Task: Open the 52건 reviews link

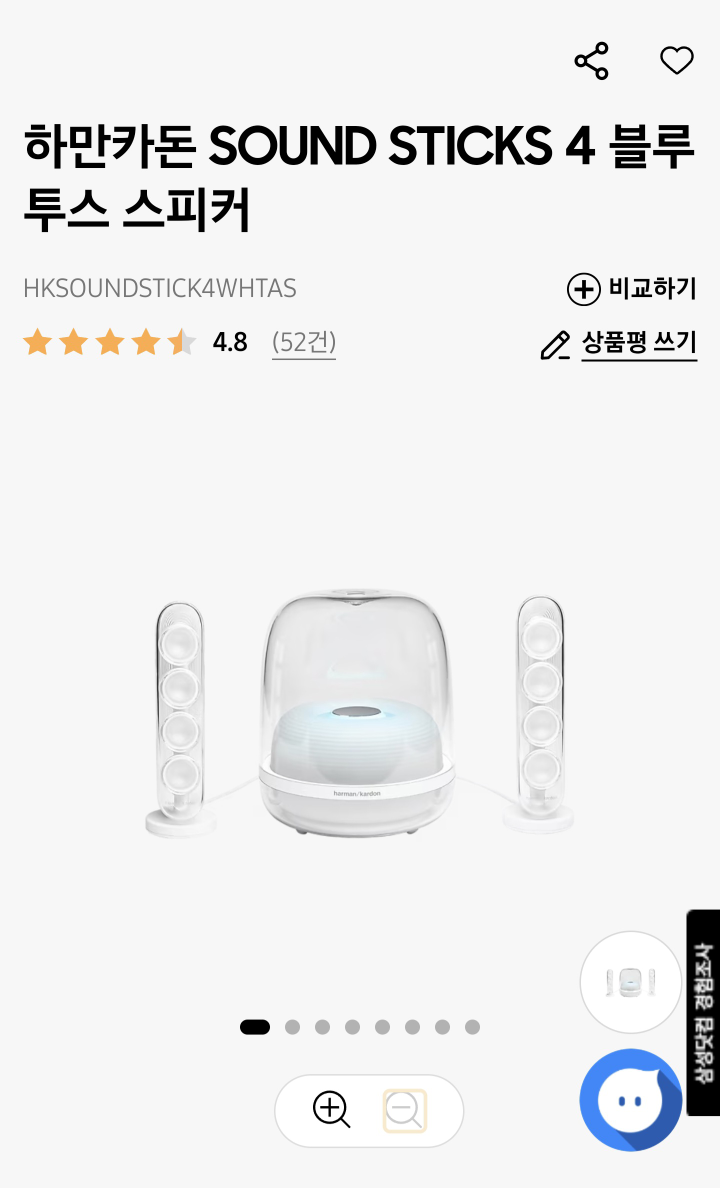Action: point(304,343)
